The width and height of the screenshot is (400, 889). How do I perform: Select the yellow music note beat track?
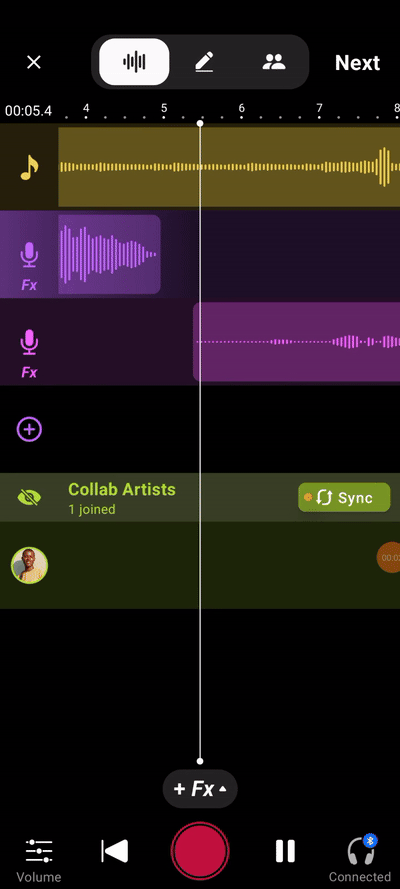click(x=29, y=167)
